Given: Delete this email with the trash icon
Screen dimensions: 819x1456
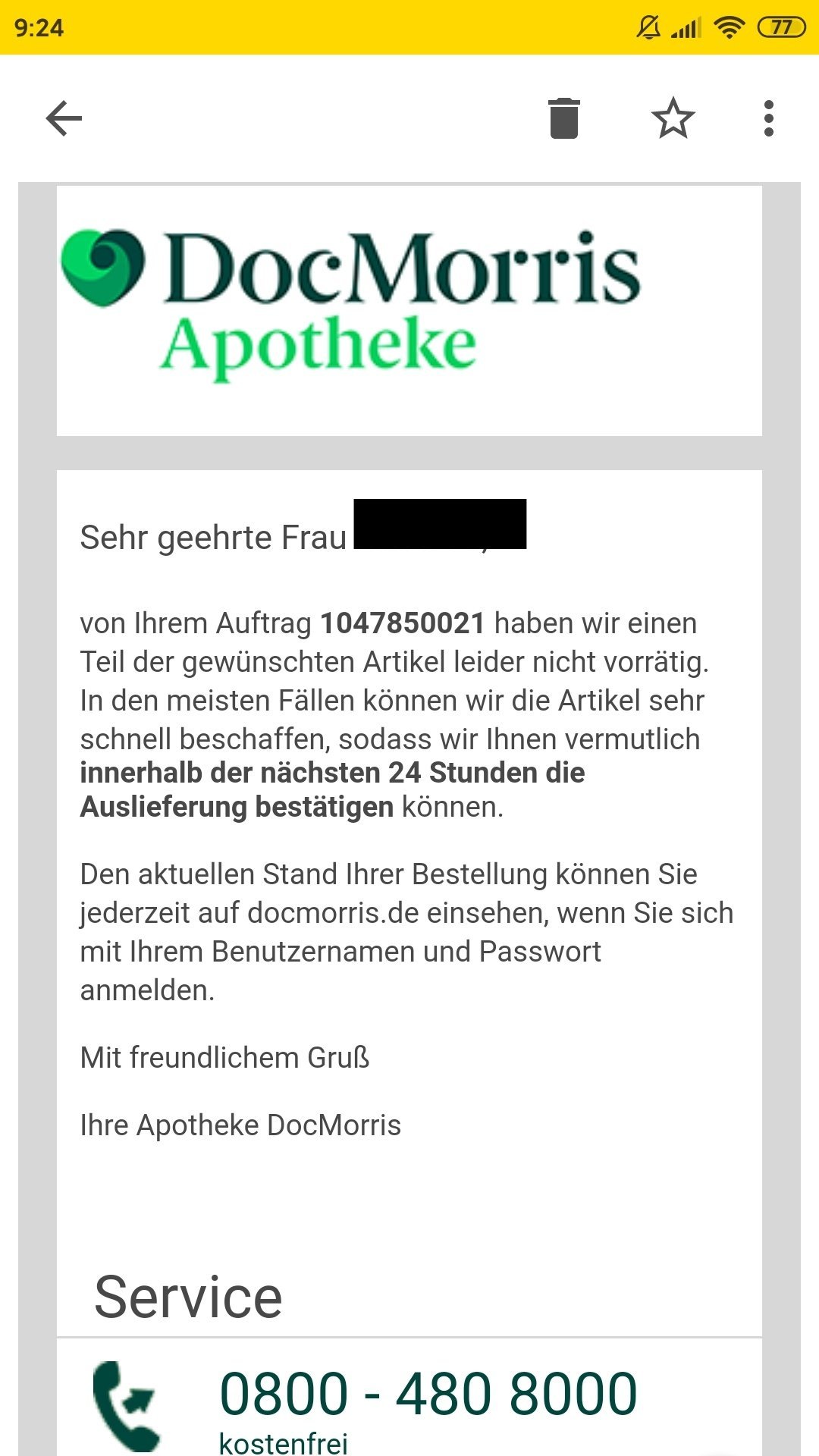Looking at the screenshot, I should pyautogui.click(x=564, y=118).
